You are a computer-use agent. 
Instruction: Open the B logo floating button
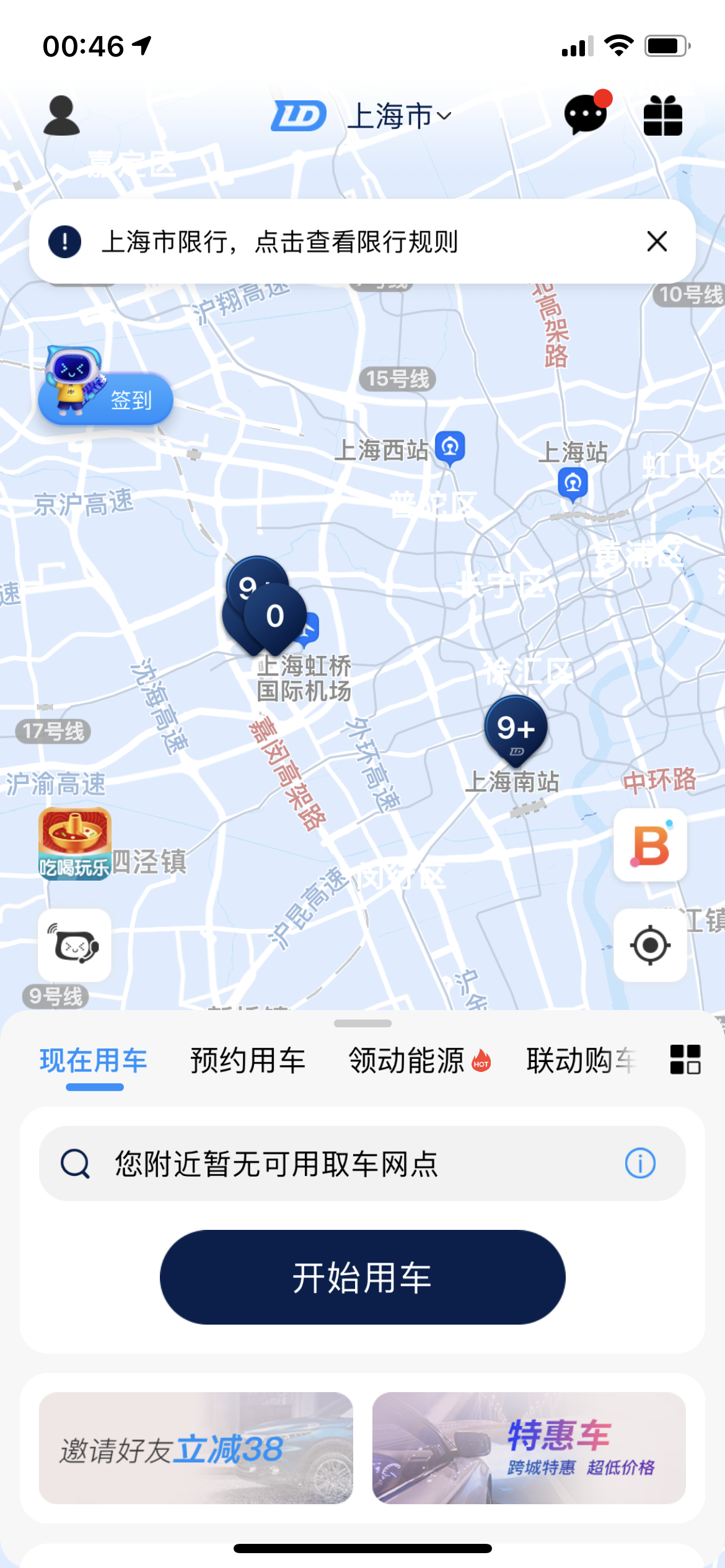coord(650,845)
